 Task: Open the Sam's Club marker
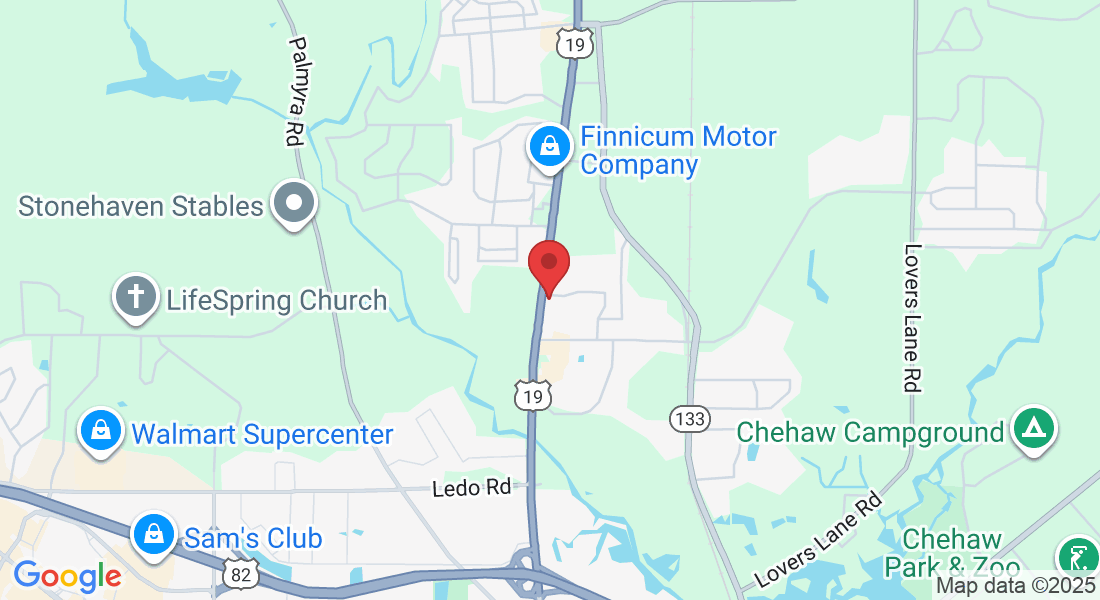[154, 535]
